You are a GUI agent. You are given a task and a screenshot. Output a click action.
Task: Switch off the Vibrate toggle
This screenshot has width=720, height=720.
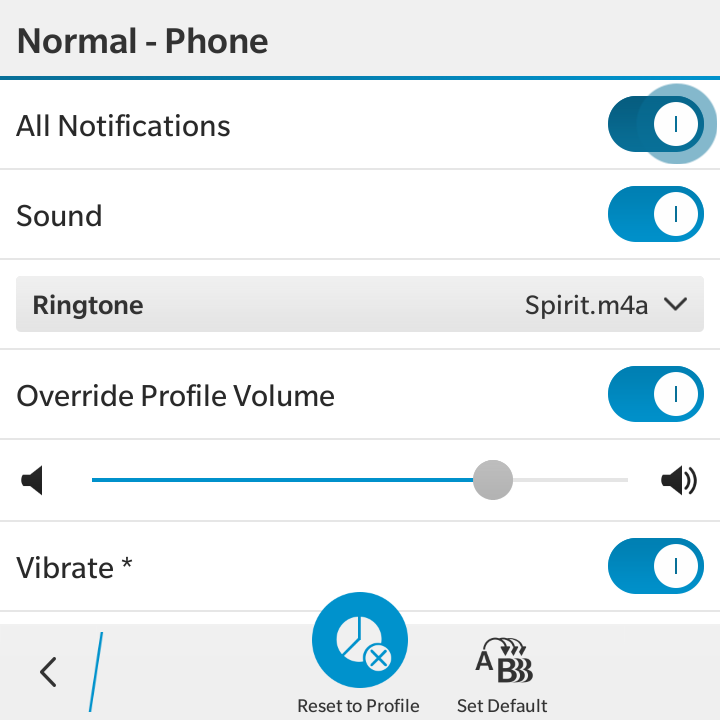pyautogui.click(x=655, y=567)
